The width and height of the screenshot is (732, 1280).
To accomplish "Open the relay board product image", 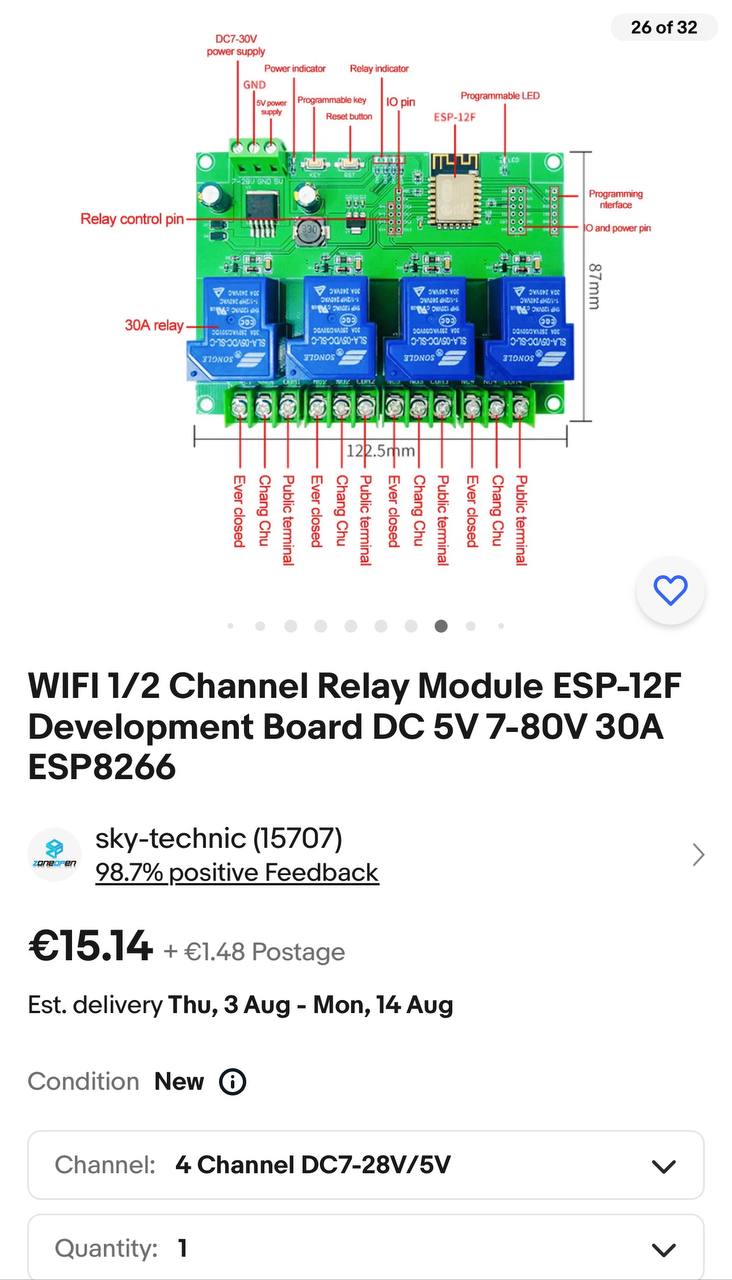I will (x=366, y=300).
